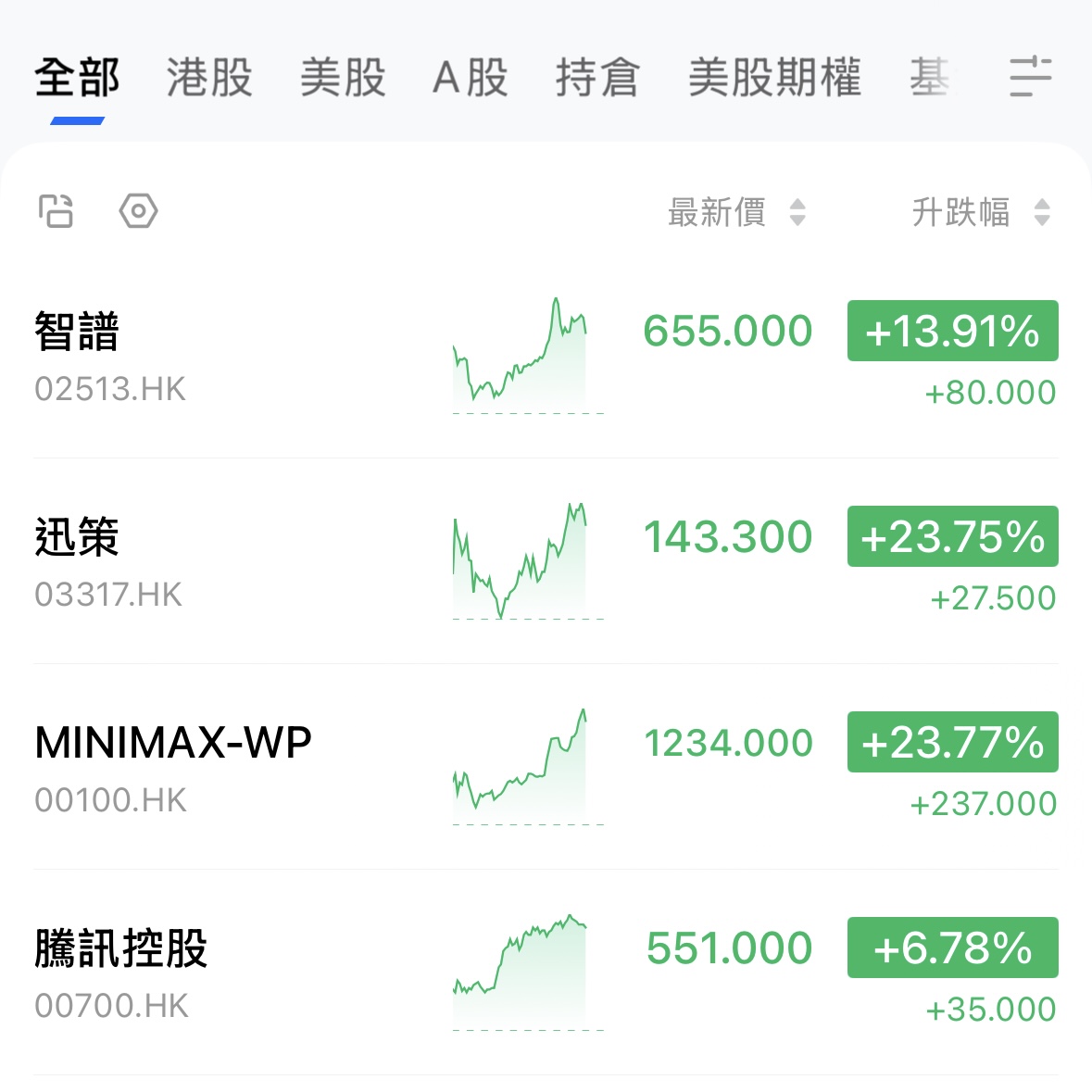Screen dimensions: 1092x1092
Task: Open the 持倉 tab
Action: (597, 78)
